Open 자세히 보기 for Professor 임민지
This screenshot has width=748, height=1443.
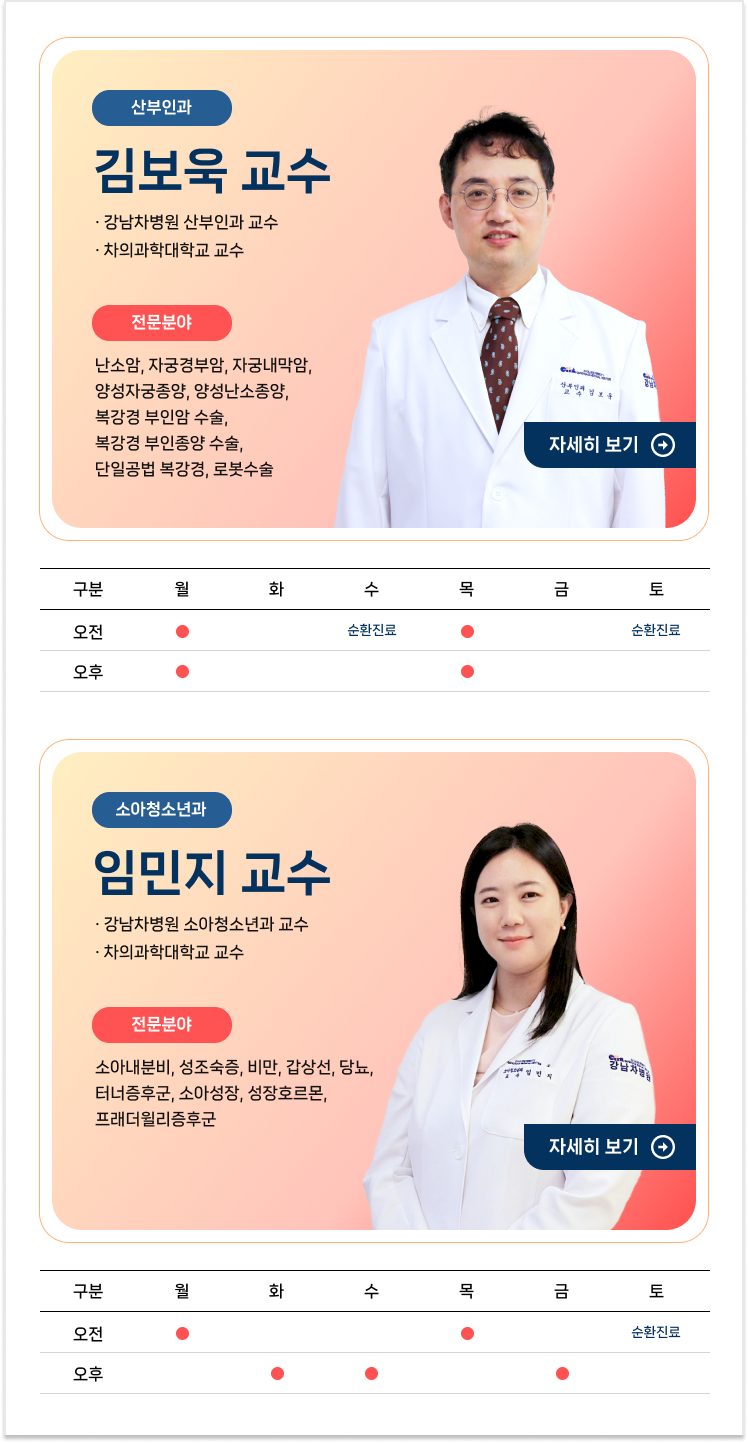(x=609, y=1147)
